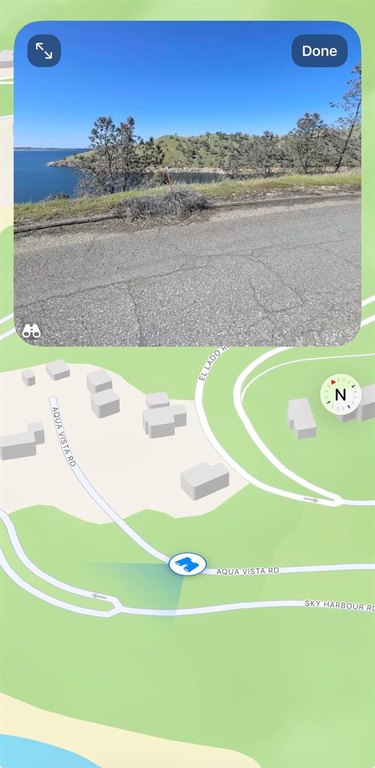Image resolution: width=375 pixels, height=768 pixels.
Task: Tap the compass to reorient north
Action: 340,394
